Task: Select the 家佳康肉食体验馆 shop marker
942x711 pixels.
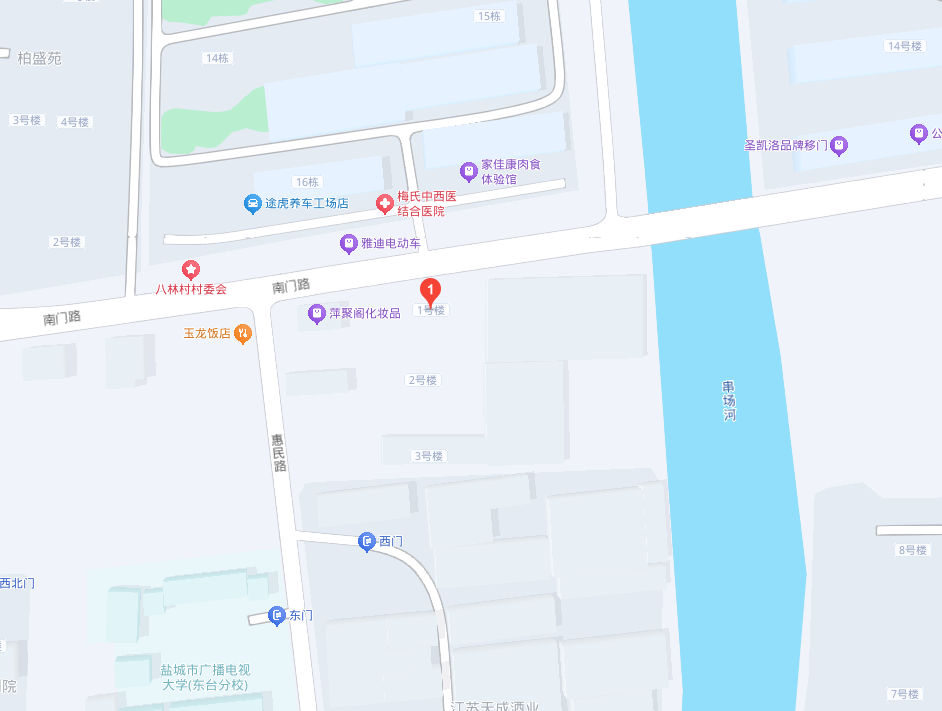Action: [x=468, y=171]
